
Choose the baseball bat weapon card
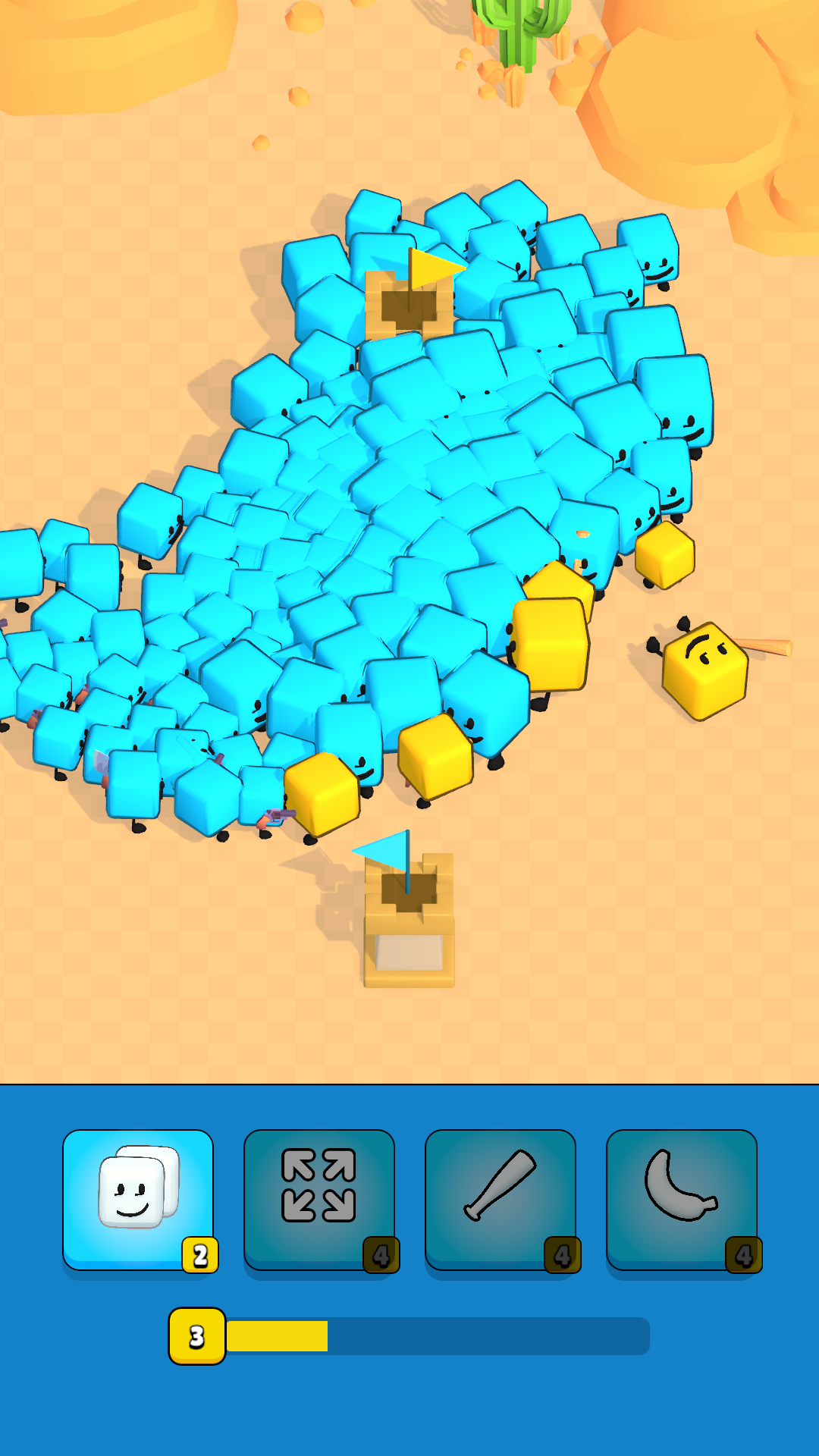pyautogui.click(x=500, y=1199)
